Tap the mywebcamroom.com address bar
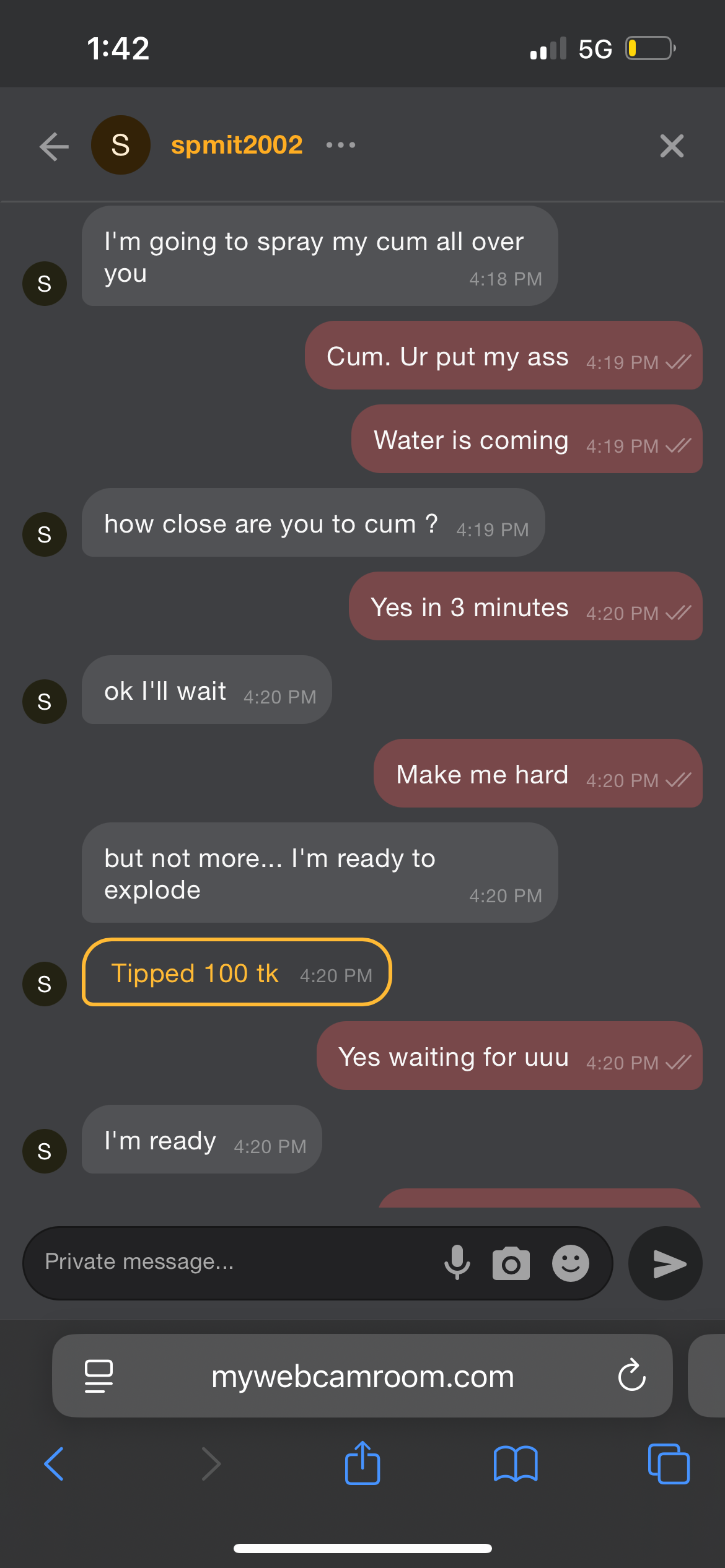 pyautogui.click(x=362, y=1376)
